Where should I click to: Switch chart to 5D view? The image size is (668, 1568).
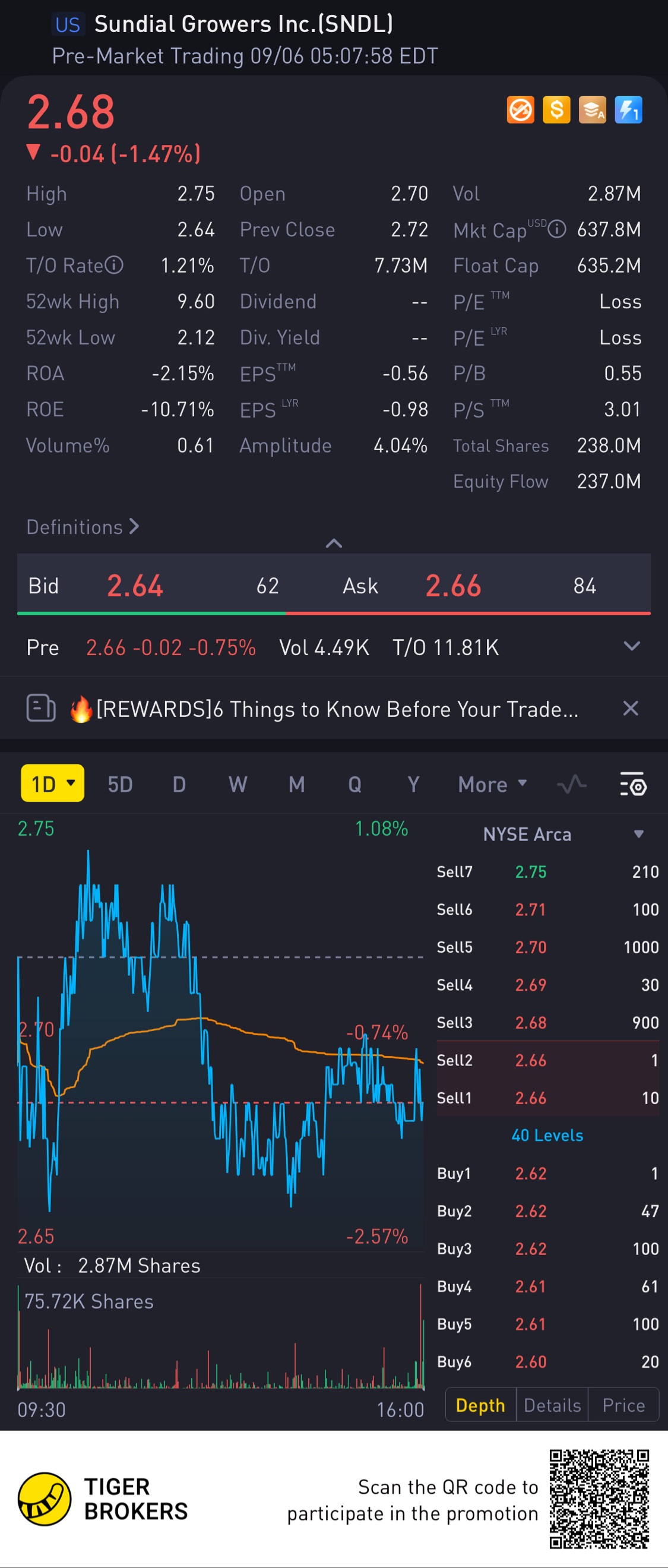pos(120,785)
